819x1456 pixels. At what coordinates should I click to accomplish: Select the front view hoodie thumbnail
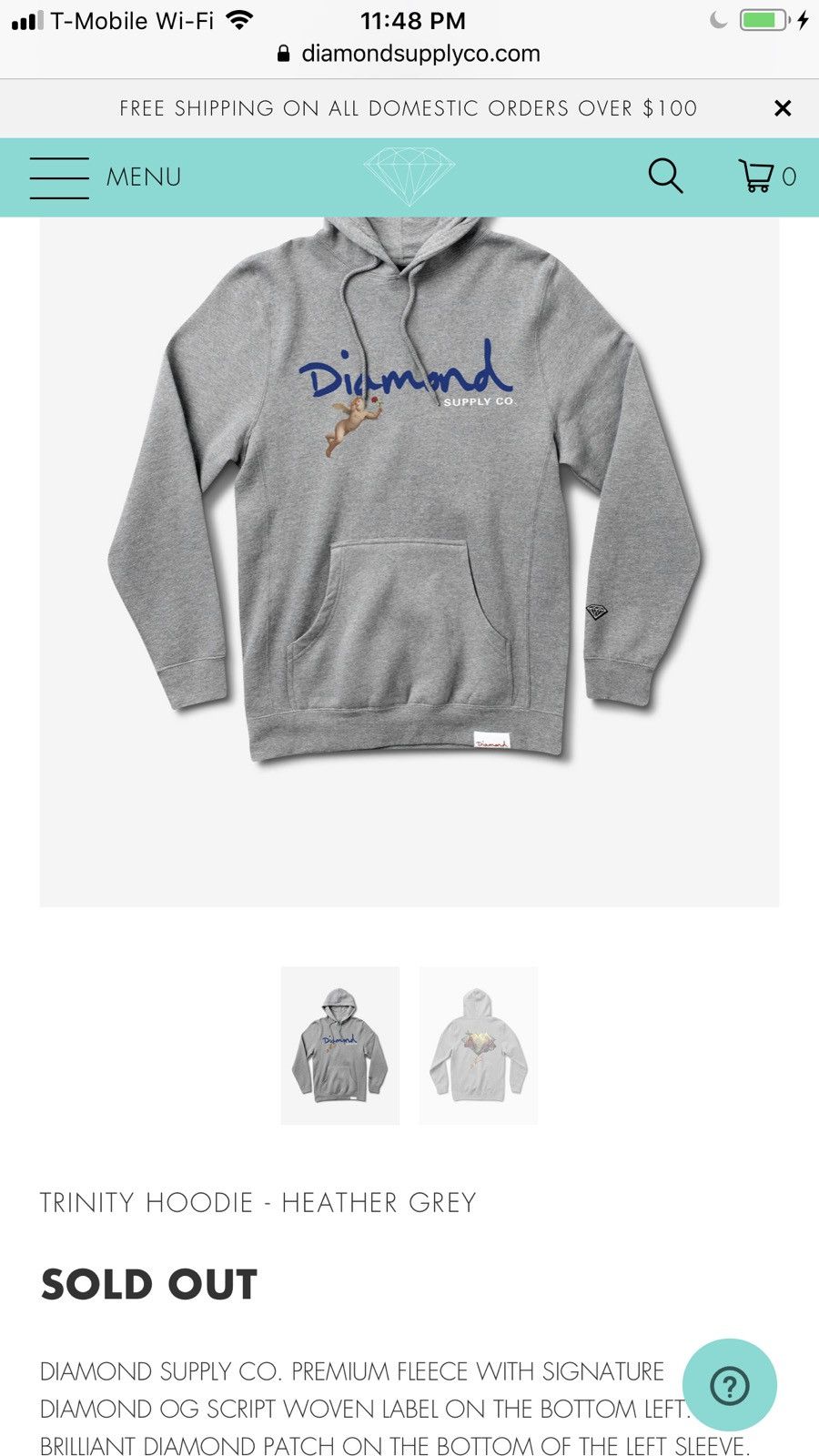339,1045
